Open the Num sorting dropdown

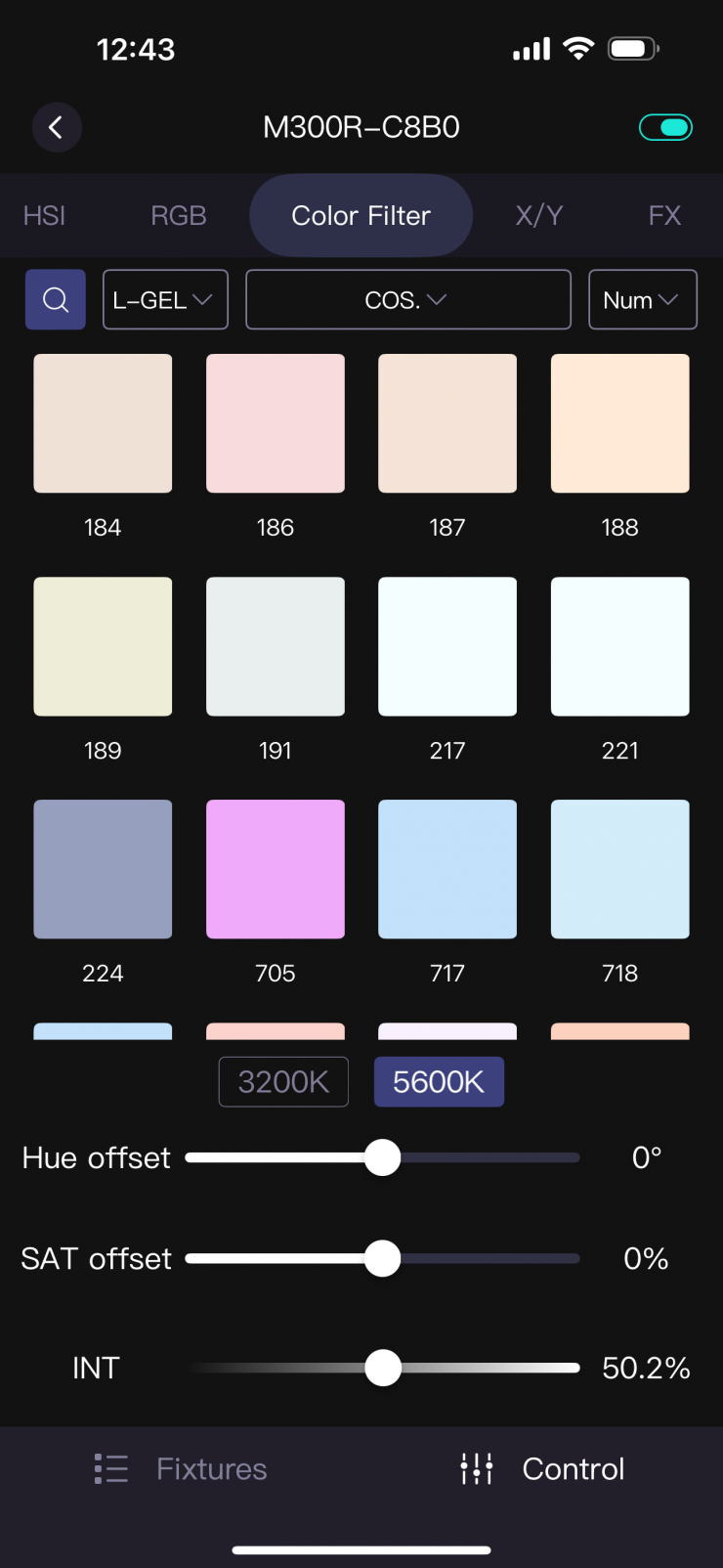pos(642,299)
